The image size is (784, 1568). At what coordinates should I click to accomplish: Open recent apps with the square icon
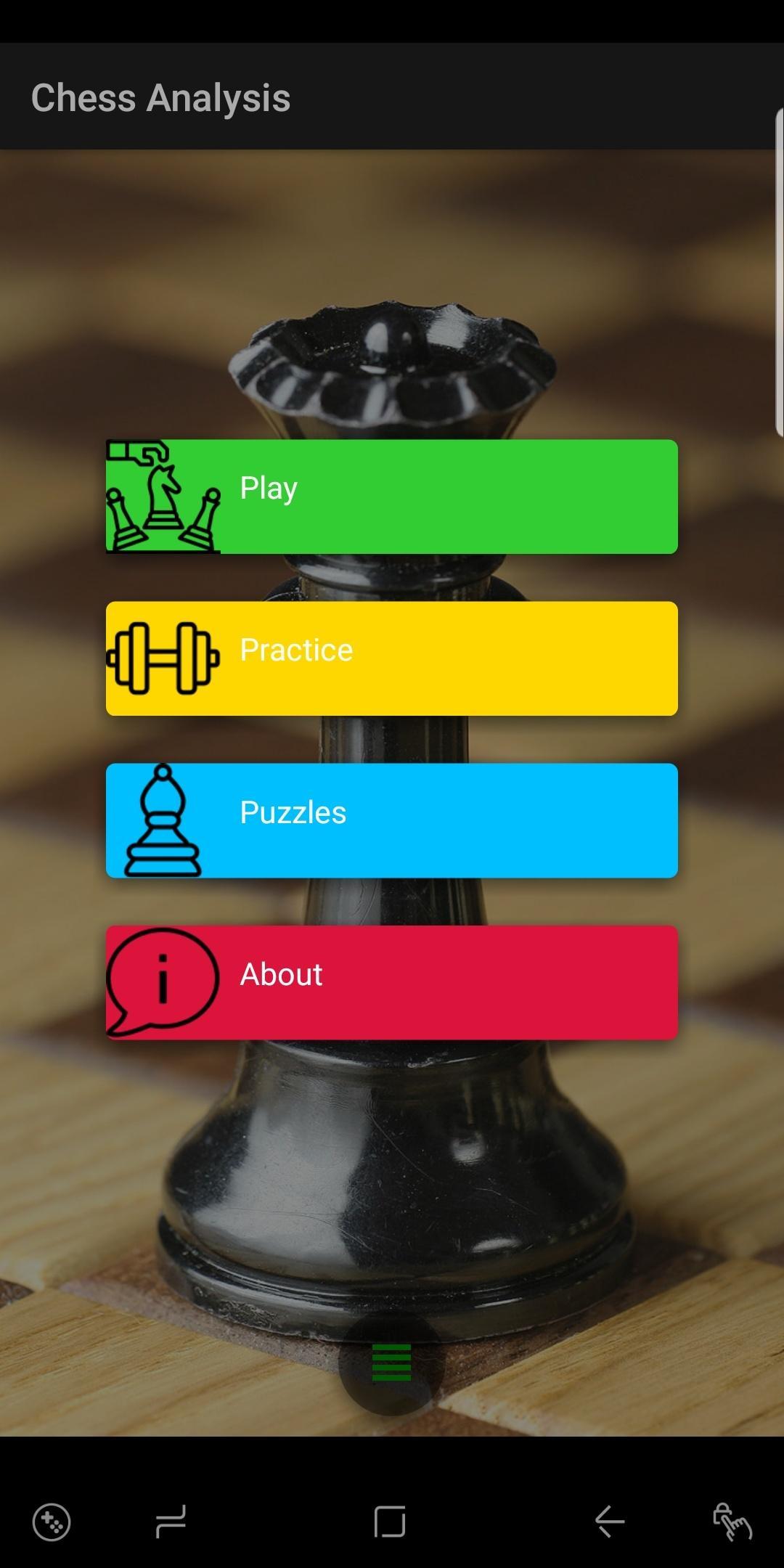pos(390,1522)
